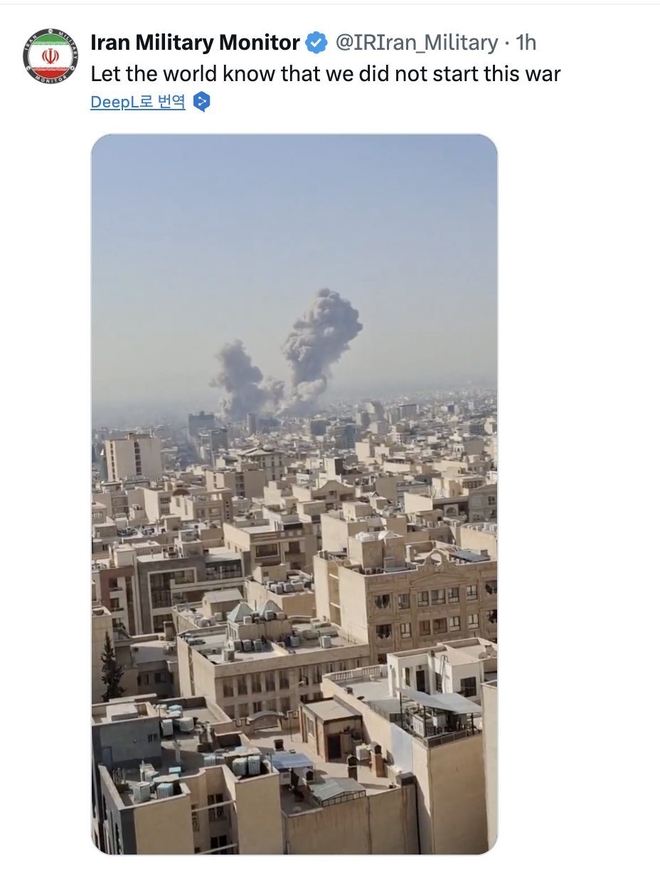Open the Iran Military Monitor account name

(x=195, y=42)
